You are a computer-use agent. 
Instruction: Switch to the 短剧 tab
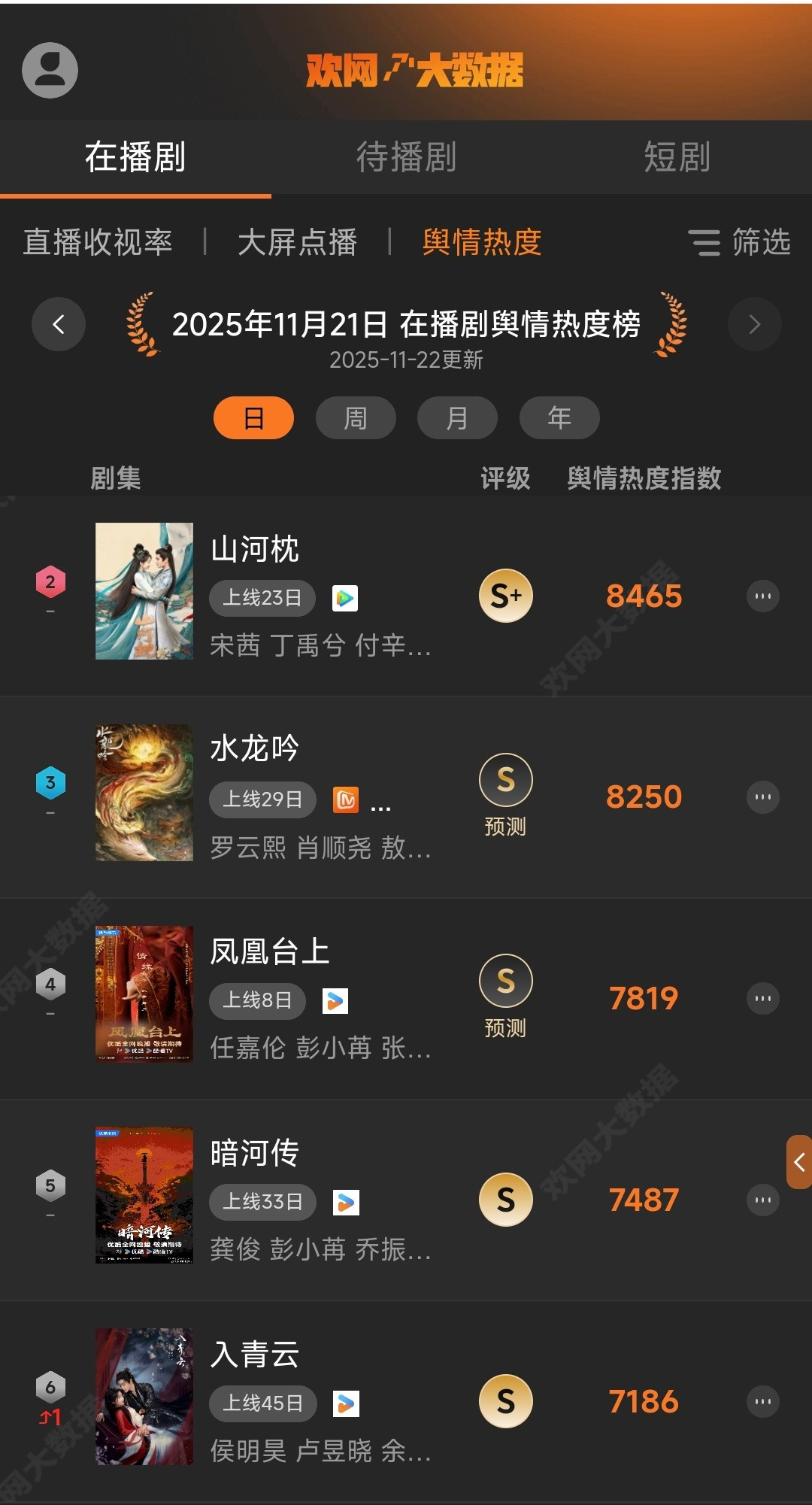[675, 157]
